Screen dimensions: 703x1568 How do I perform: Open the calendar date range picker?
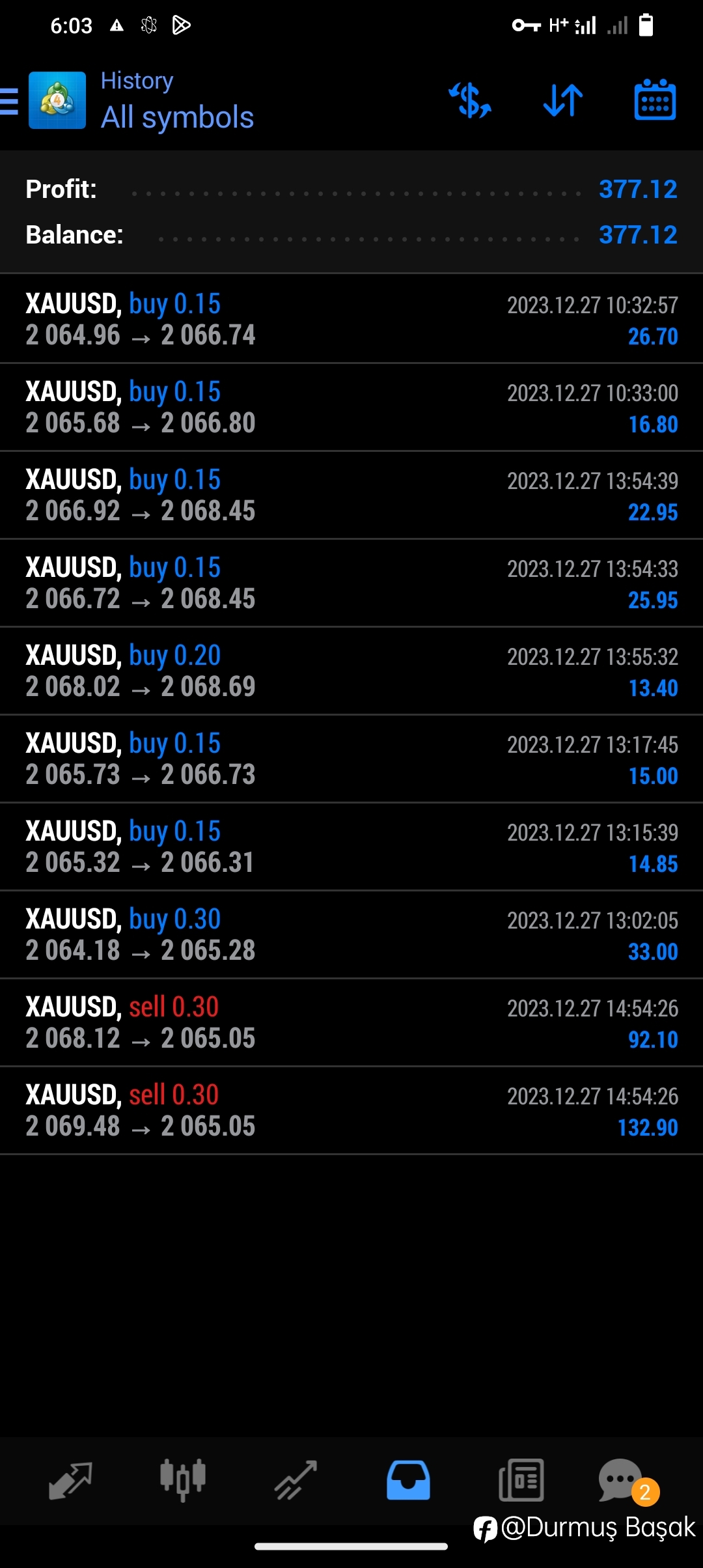[655, 100]
